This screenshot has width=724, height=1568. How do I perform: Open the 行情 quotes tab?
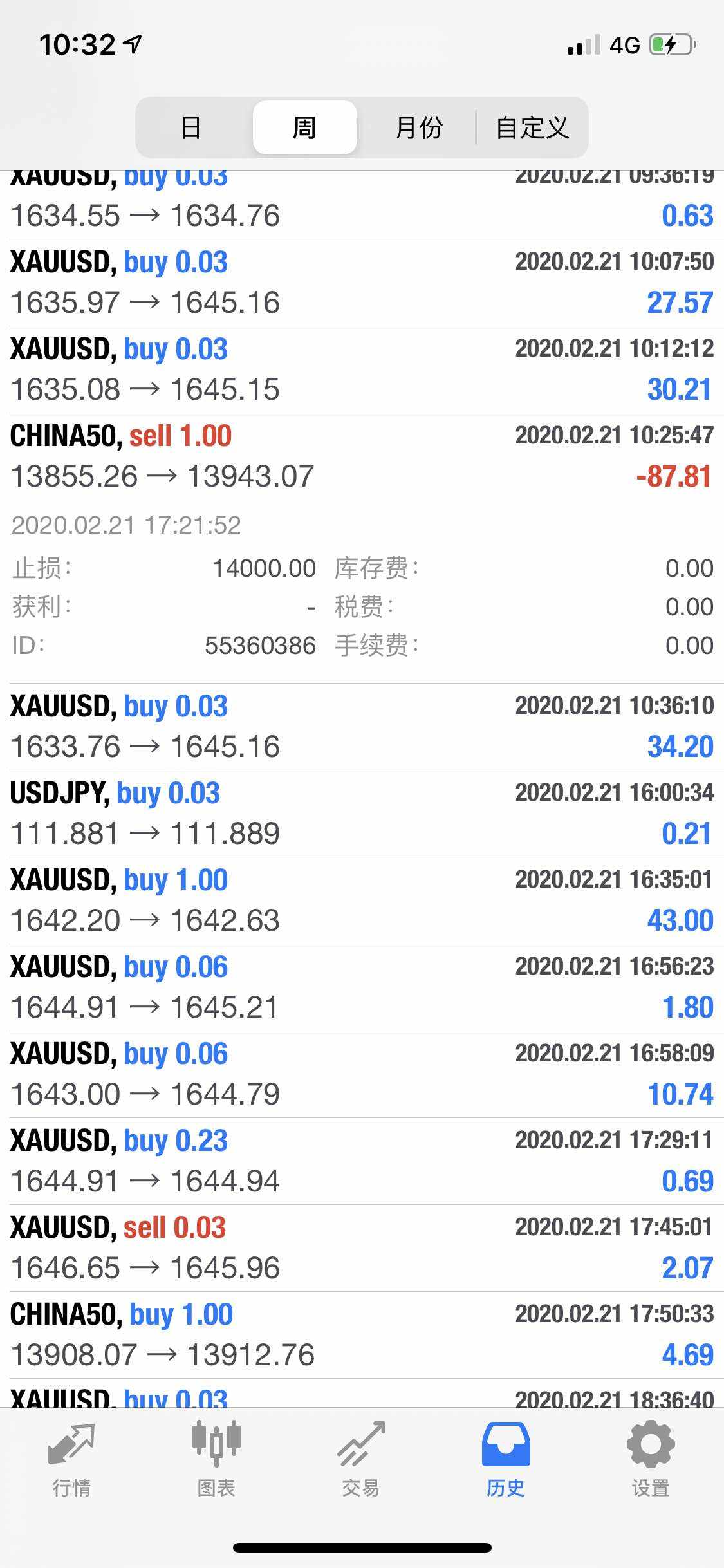(x=71, y=1458)
